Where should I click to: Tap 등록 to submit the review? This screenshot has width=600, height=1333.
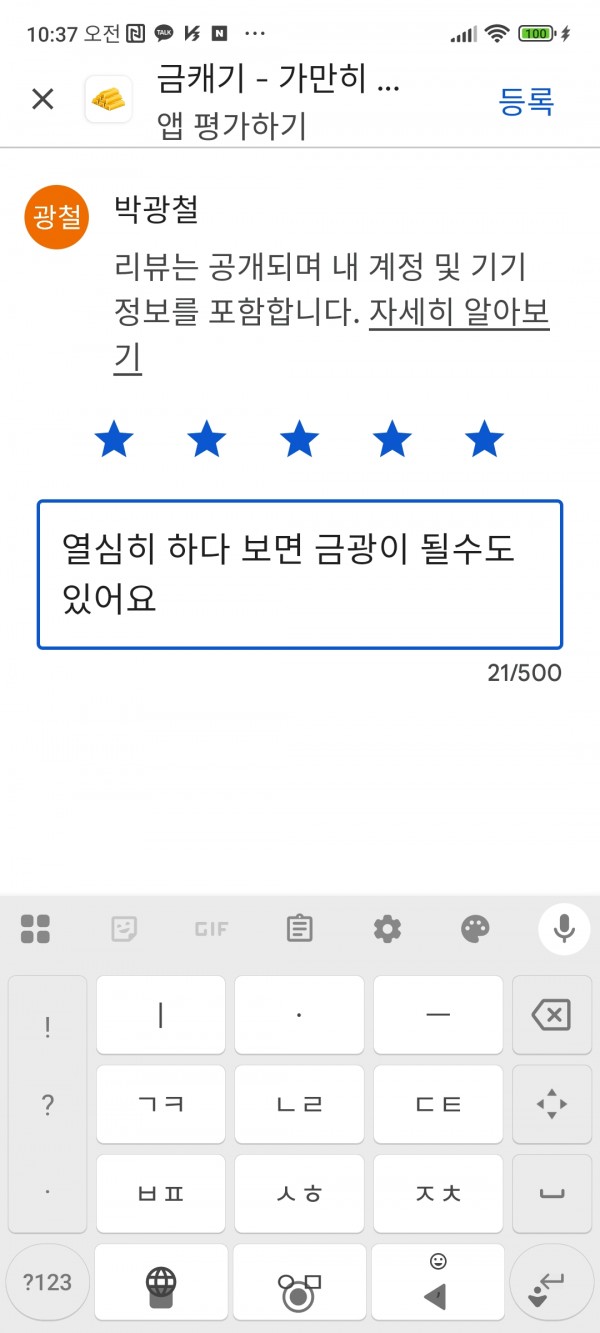pyautogui.click(x=526, y=101)
